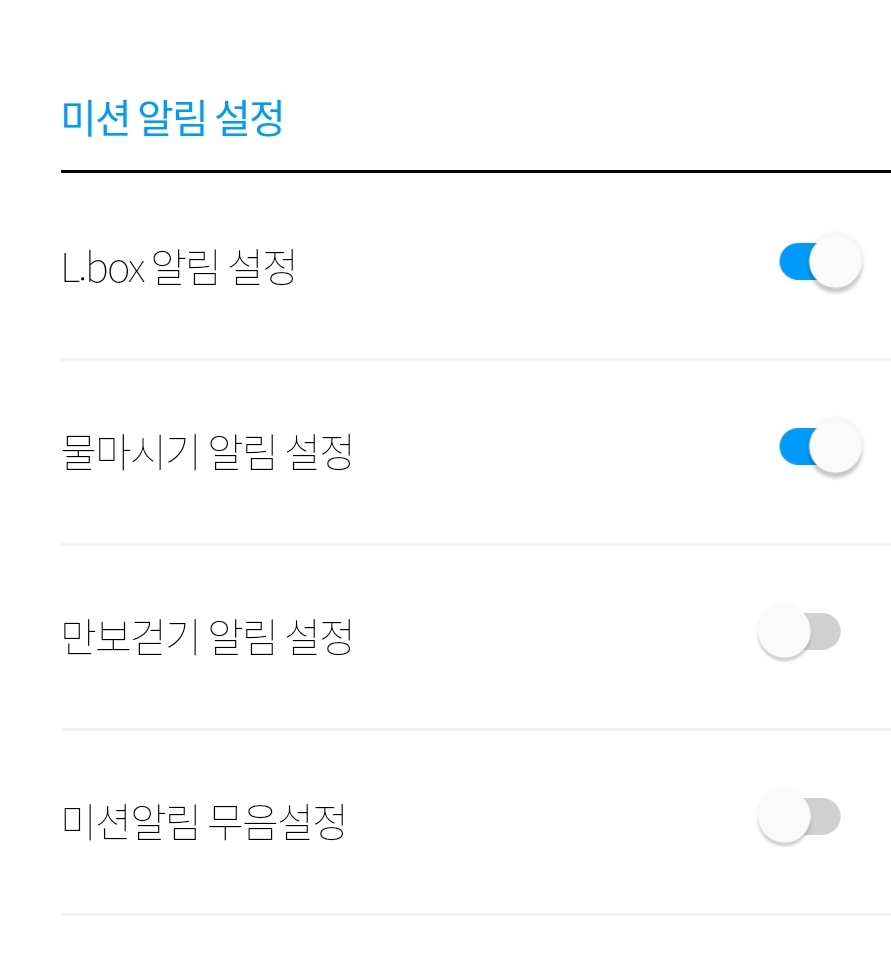Screen dimensions: 891x976
Task: Enable the 만보걷기 알림 설정 switch
Action: (799, 632)
